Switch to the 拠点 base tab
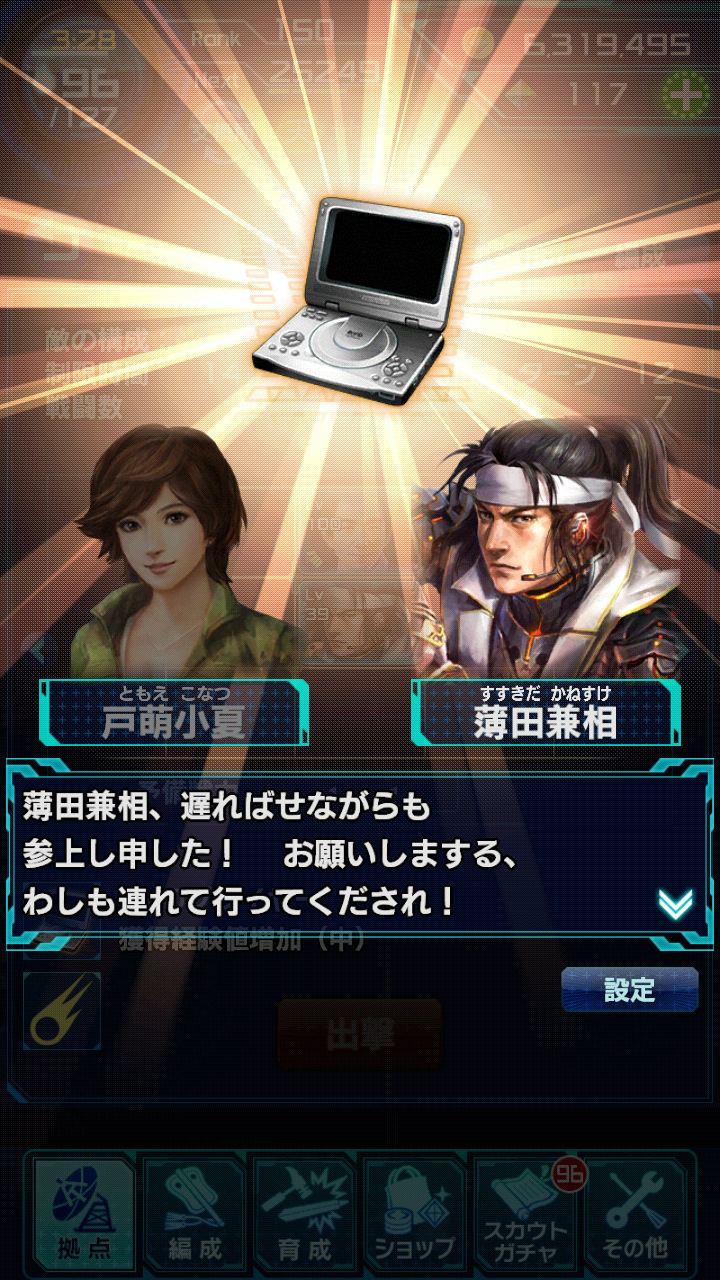 click(x=82, y=1214)
